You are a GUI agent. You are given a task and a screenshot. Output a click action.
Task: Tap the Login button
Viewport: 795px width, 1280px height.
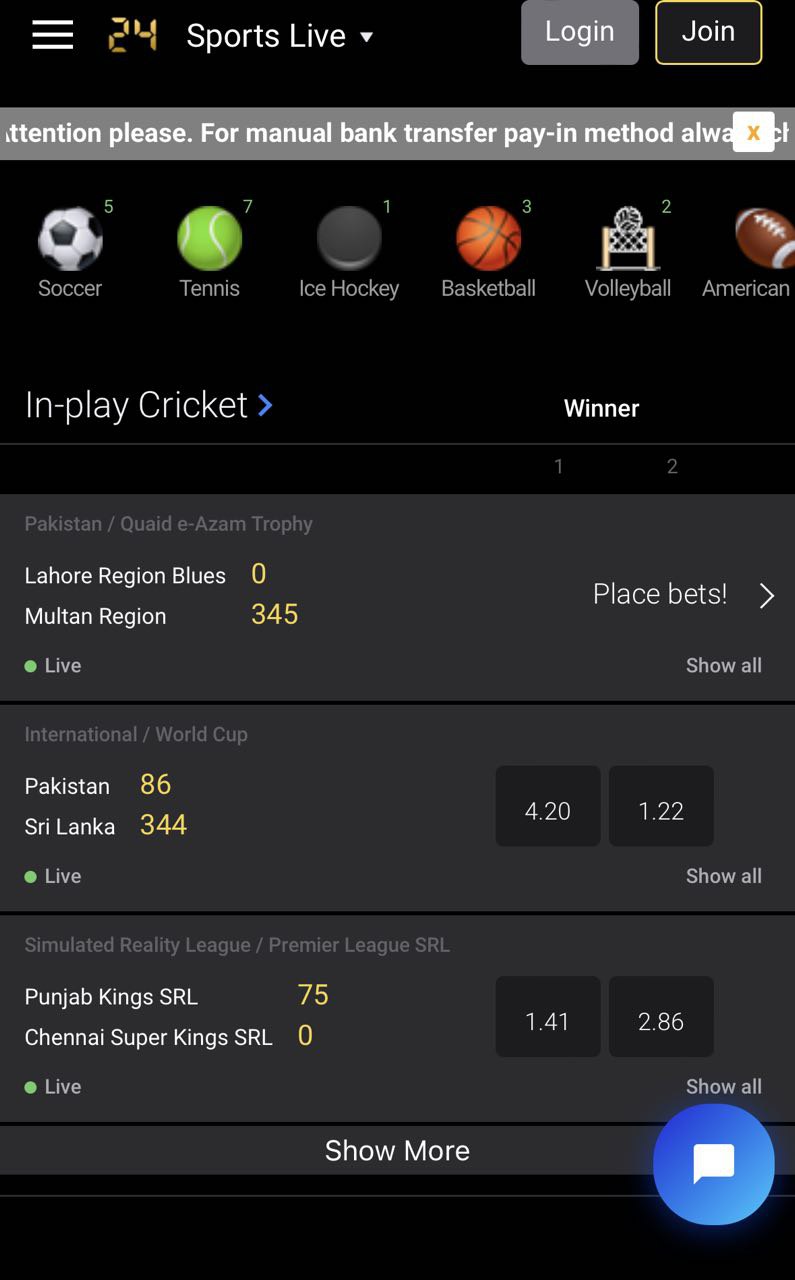(579, 32)
